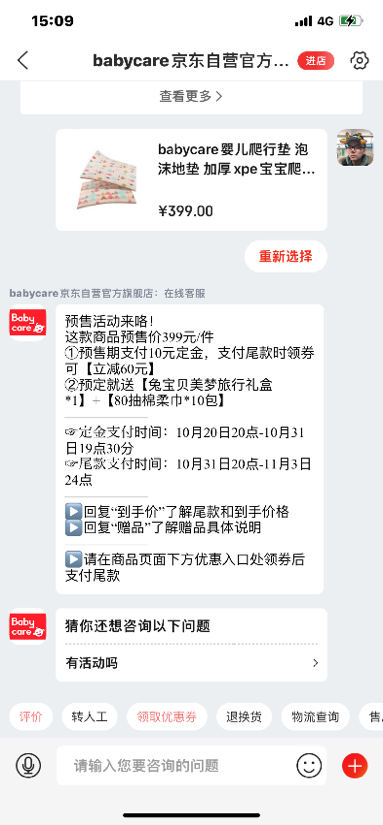Open the emoji picker smiley icon
This screenshot has height=825, width=383.
coord(309,766)
